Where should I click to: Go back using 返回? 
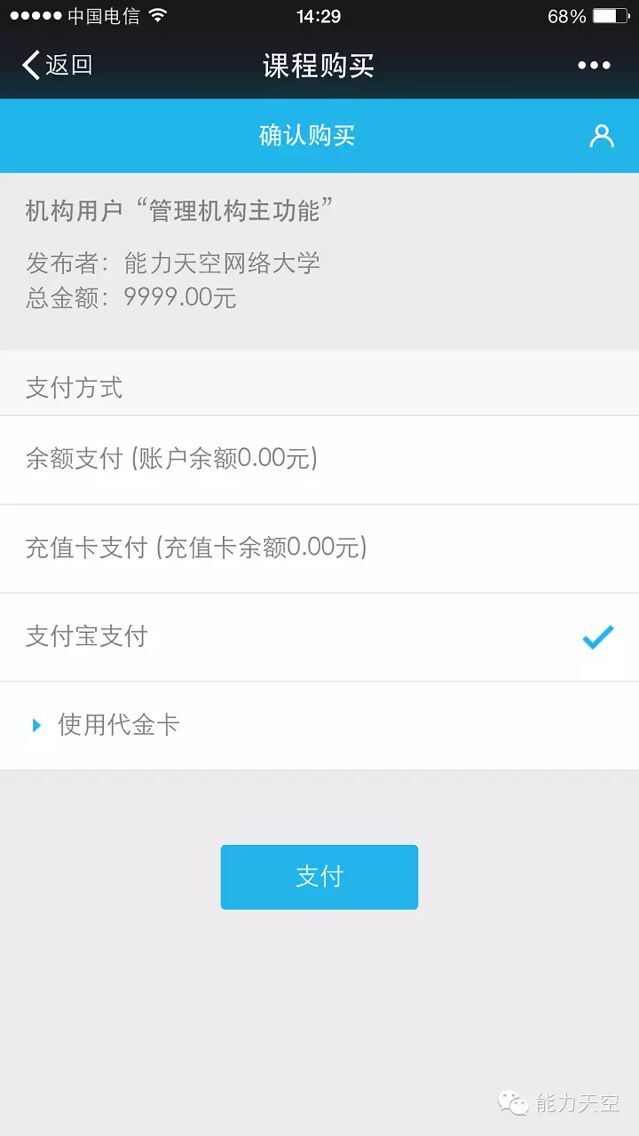[x=57, y=66]
